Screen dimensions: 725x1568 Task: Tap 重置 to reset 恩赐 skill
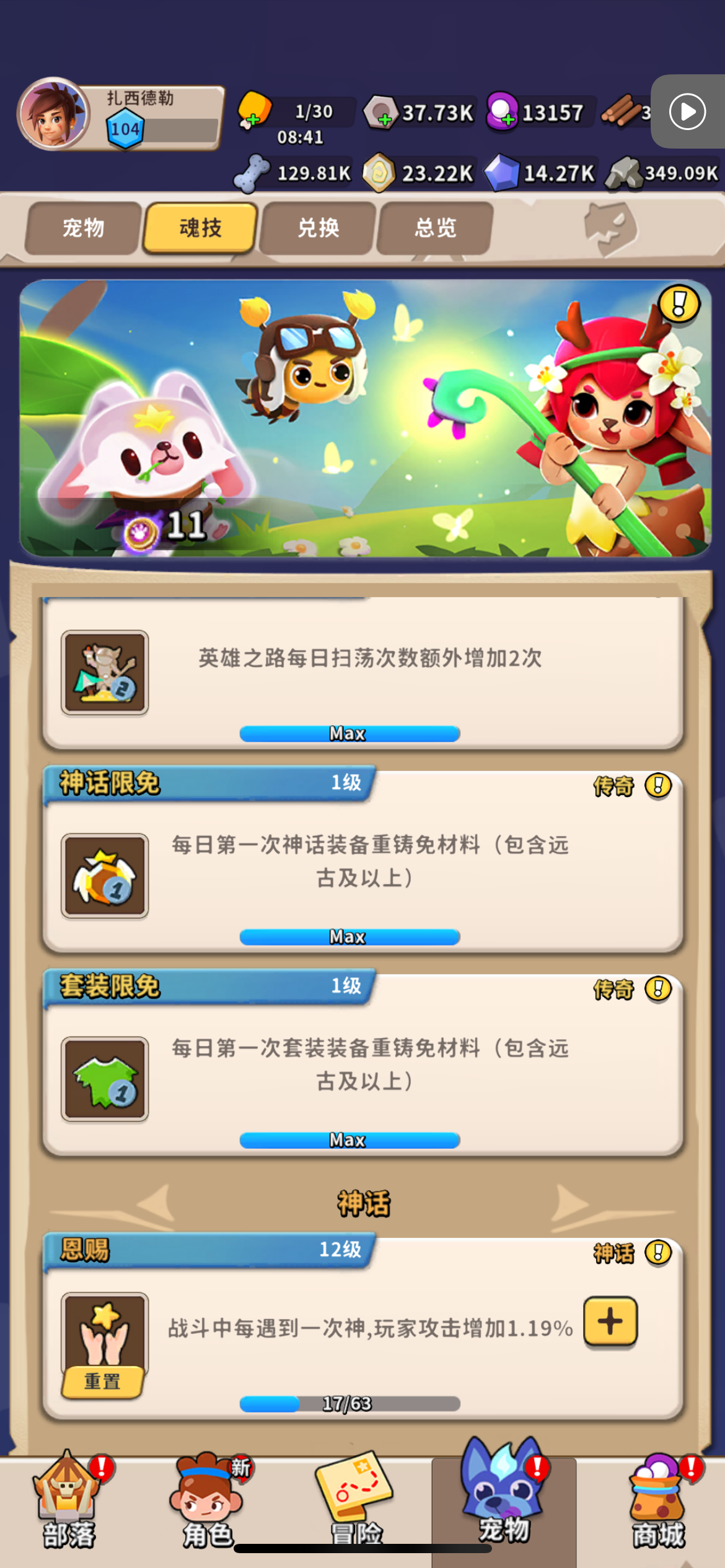[103, 1381]
